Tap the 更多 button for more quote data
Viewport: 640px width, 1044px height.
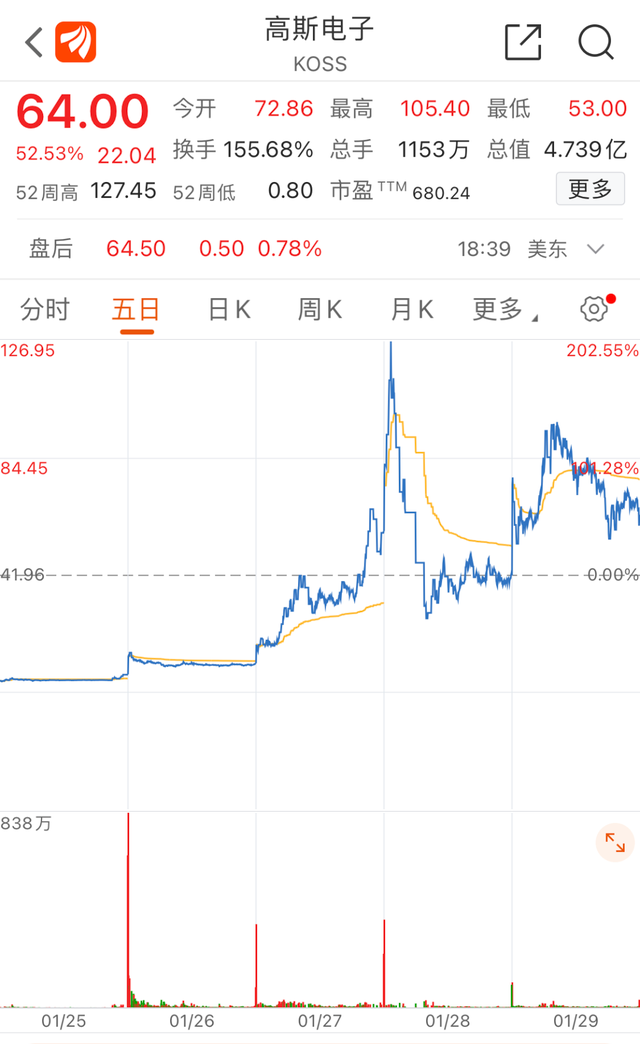pos(590,189)
